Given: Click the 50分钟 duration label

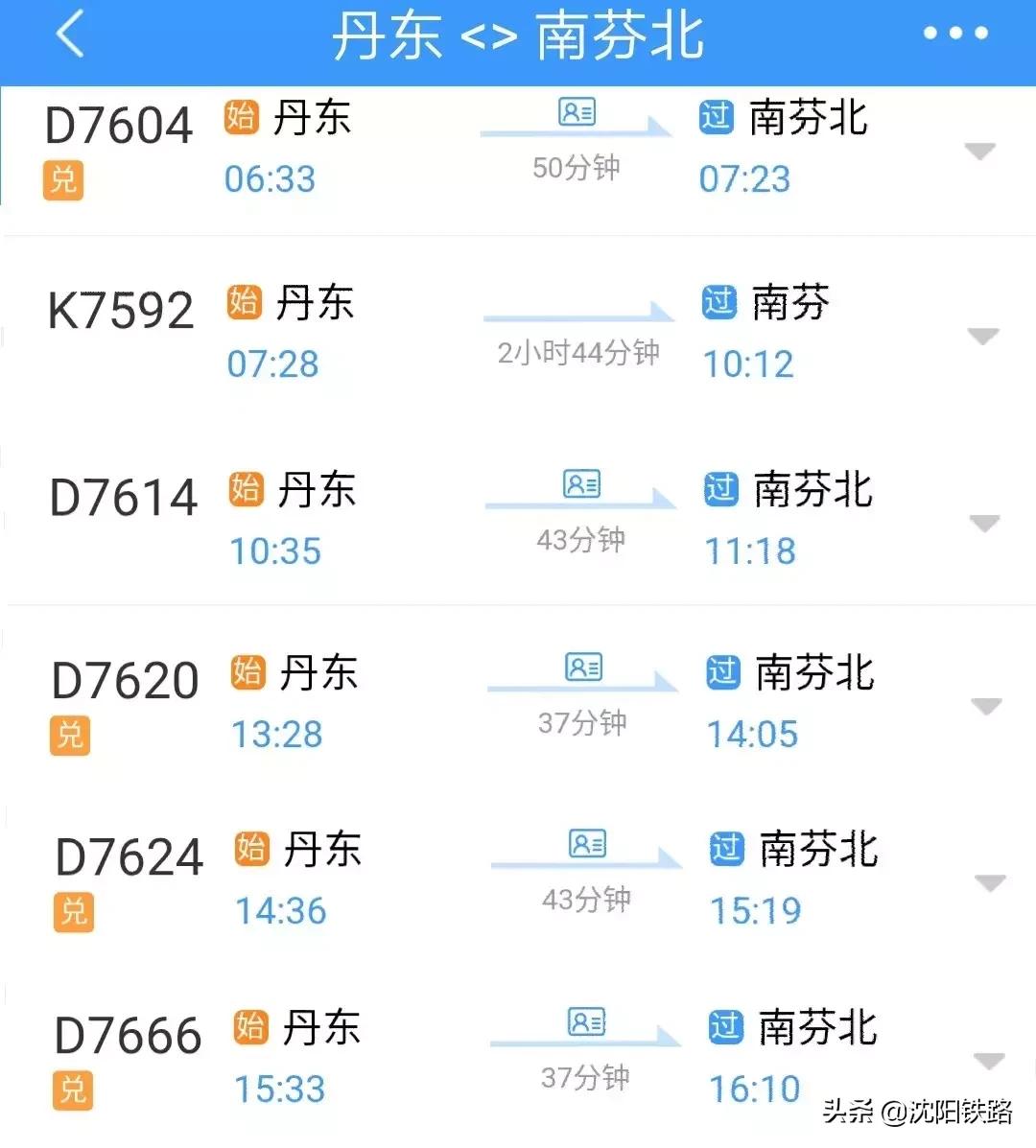Looking at the screenshot, I should [574, 167].
